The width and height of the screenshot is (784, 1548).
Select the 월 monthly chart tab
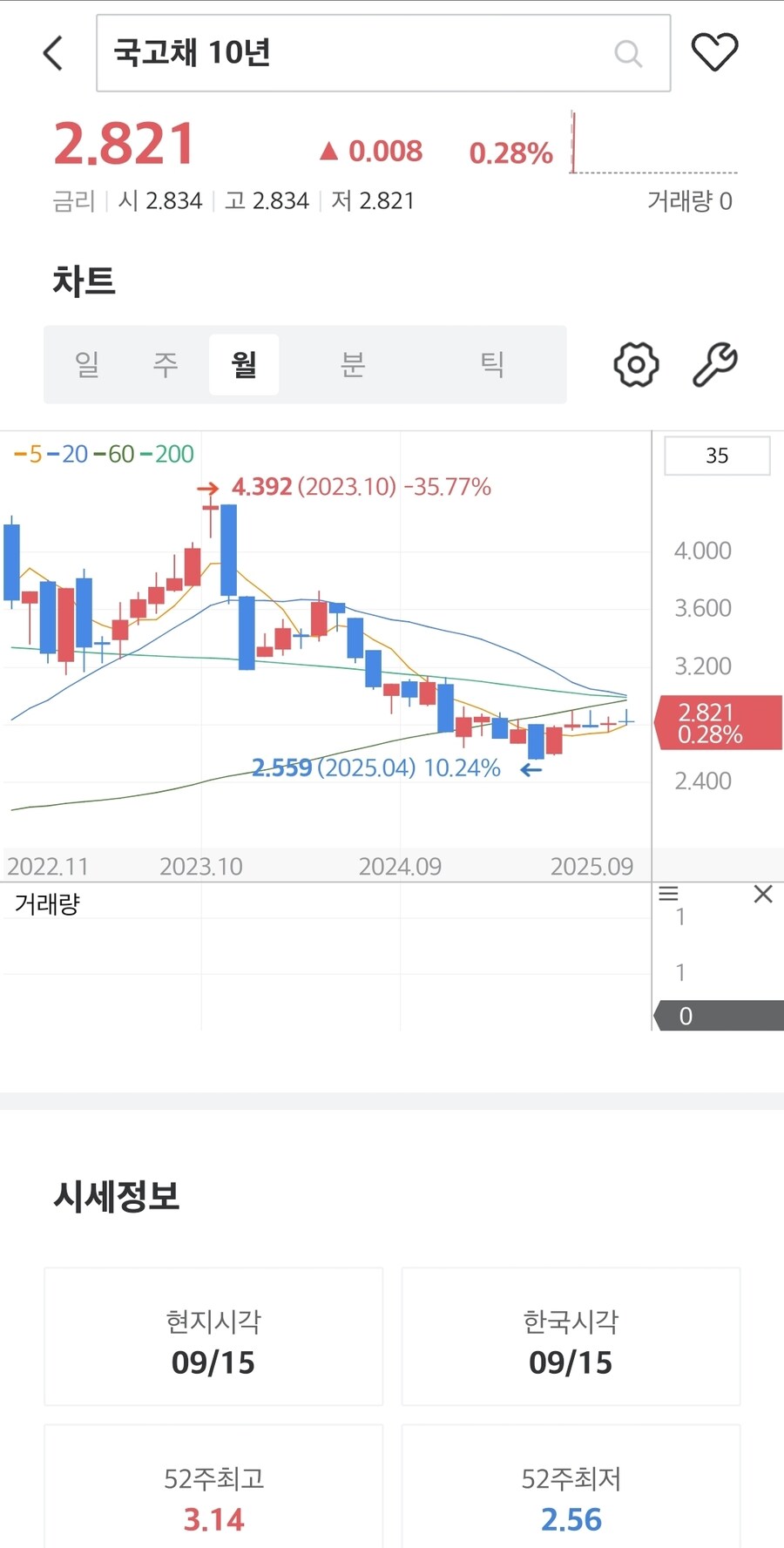coord(244,365)
